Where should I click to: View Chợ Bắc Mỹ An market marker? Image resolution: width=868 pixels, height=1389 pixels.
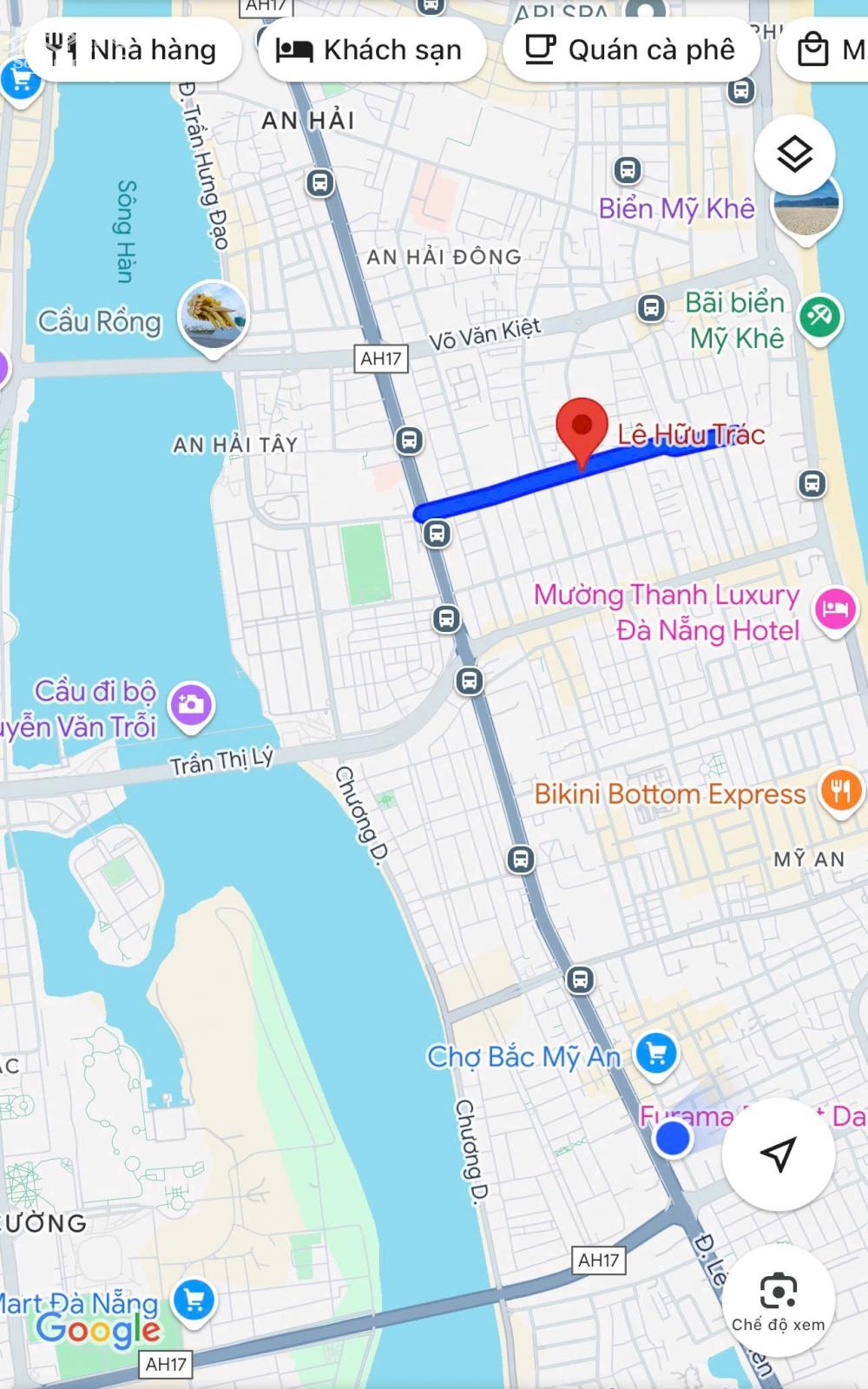pos(656,1055)
